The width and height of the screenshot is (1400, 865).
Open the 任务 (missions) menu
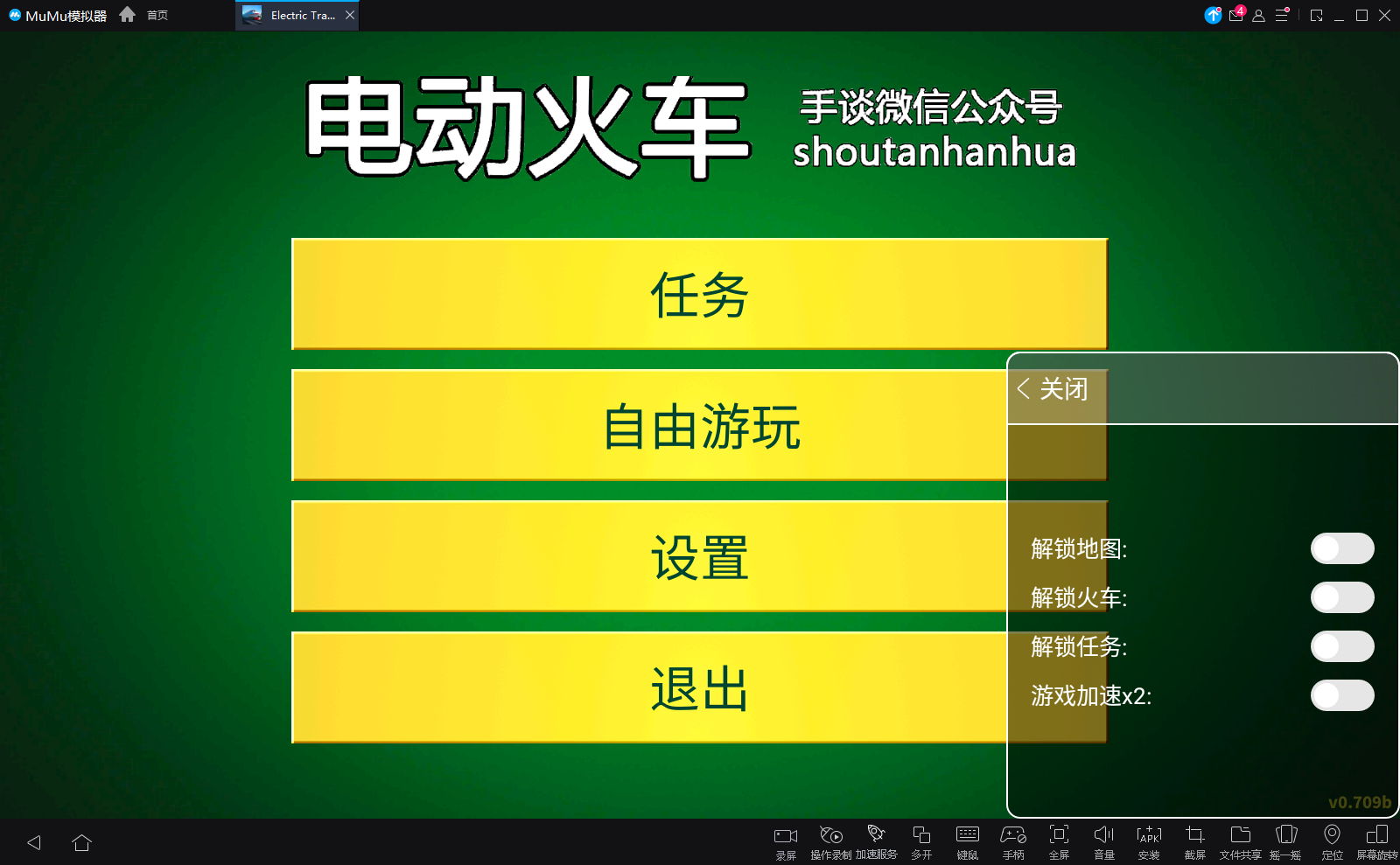(699, 294)
